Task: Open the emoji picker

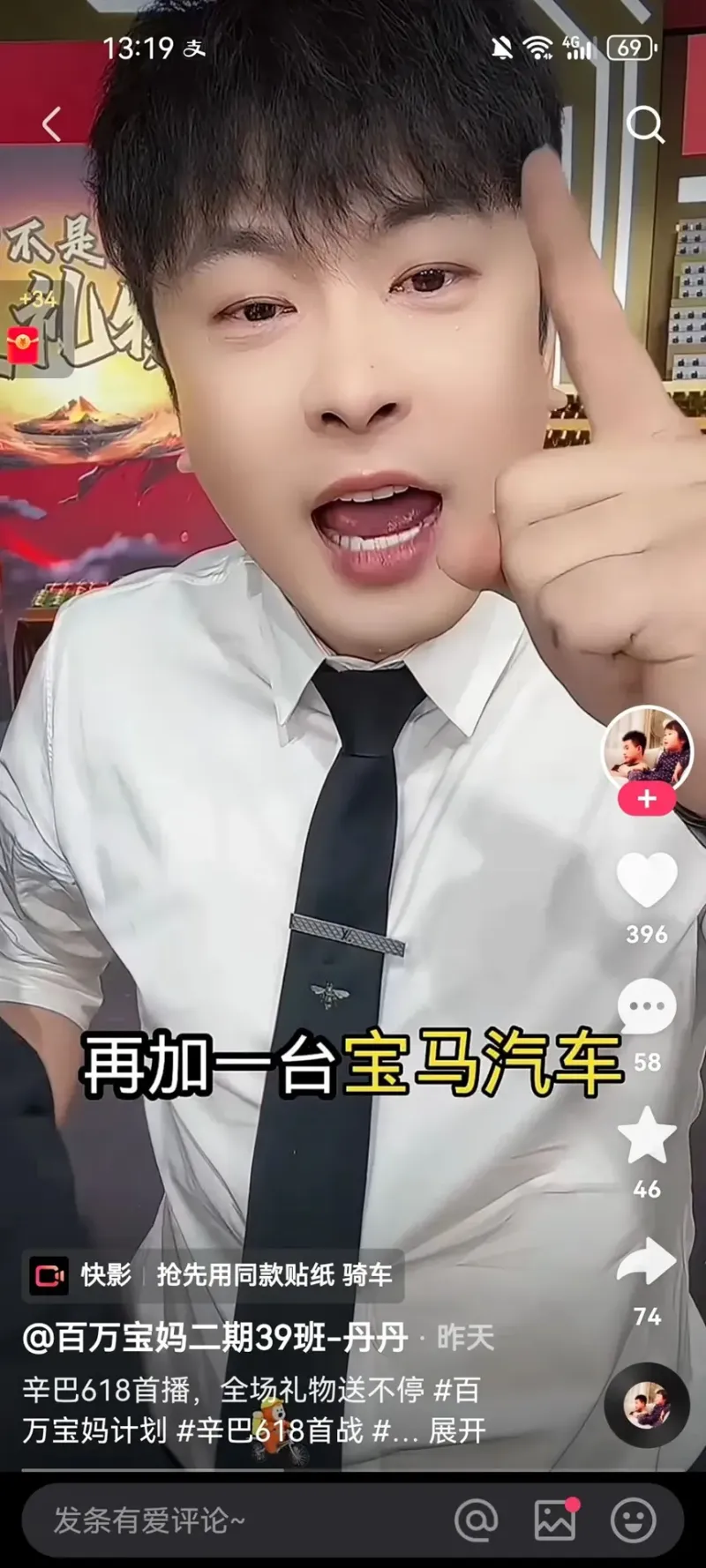Action: [634, 1520]
